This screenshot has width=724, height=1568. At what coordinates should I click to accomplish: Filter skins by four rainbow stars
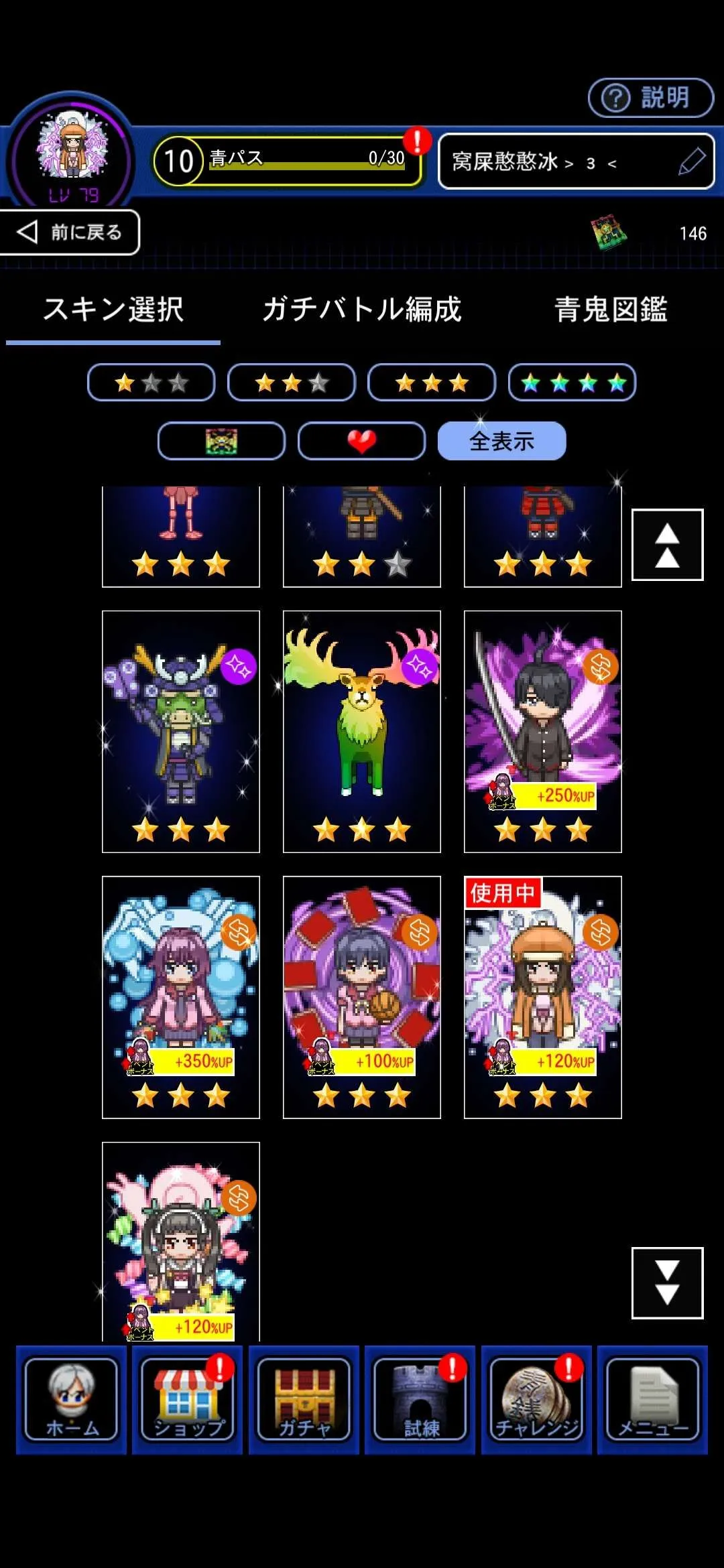coord(572,383)
